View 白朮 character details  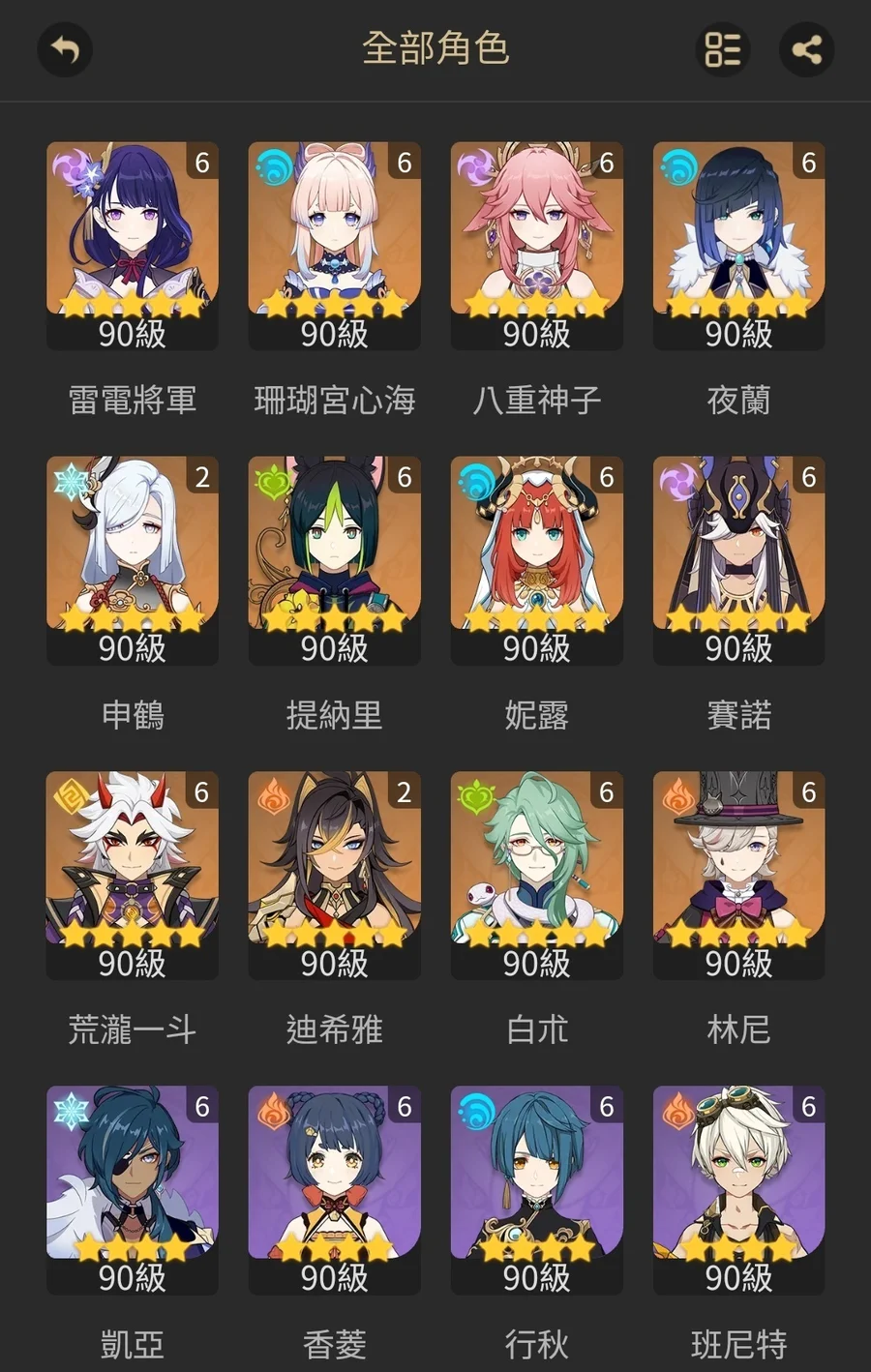point(537,875)
